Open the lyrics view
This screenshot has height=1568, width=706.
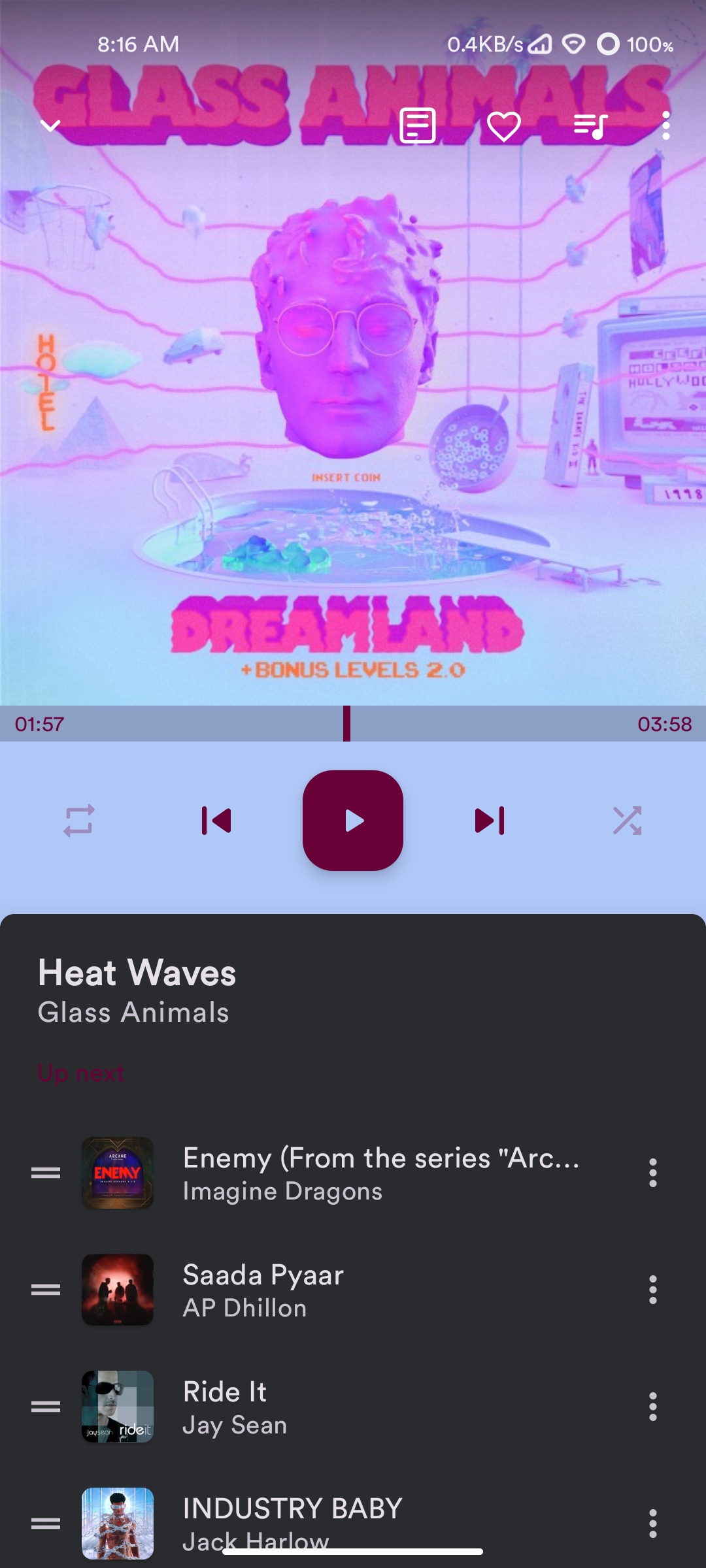click(x=418, y=125)
